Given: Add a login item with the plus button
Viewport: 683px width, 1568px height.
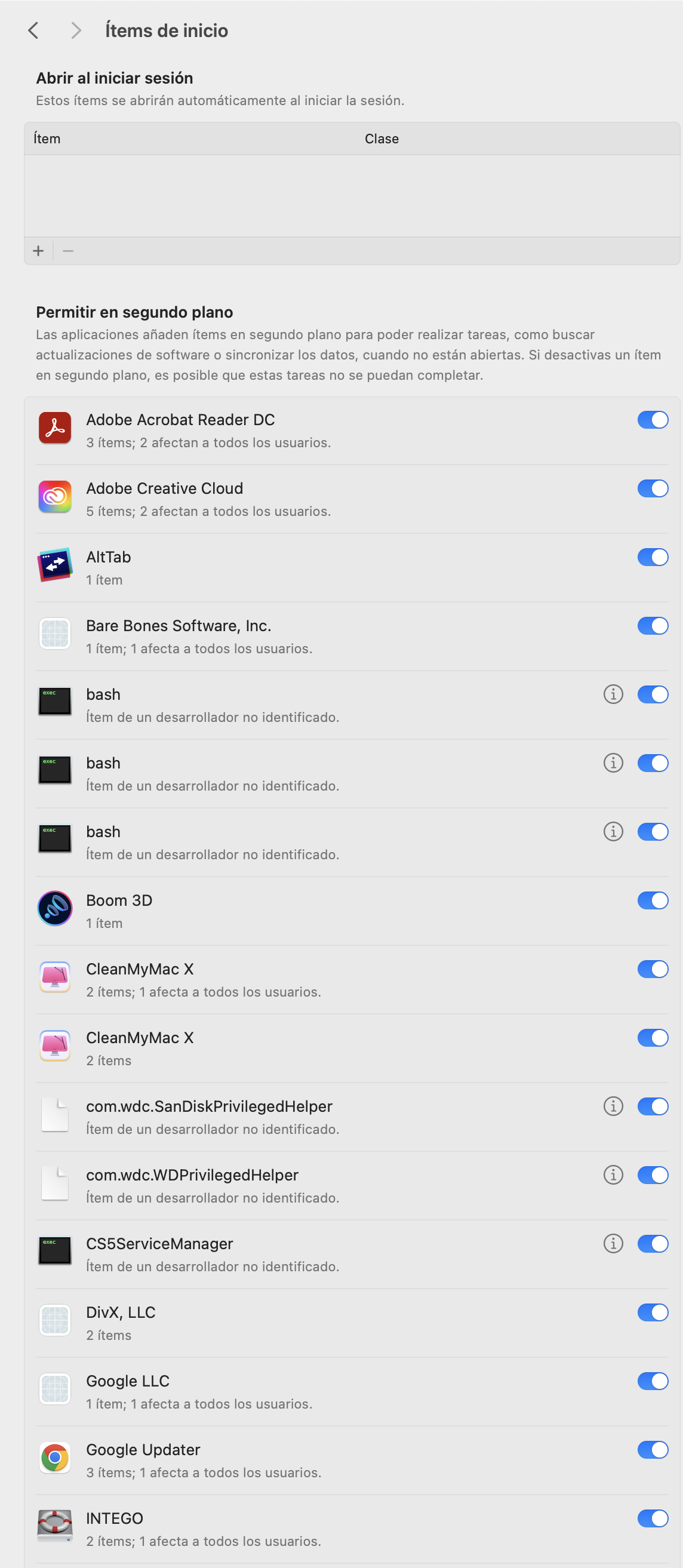Looking at the screenshot, I should (38, 251).
